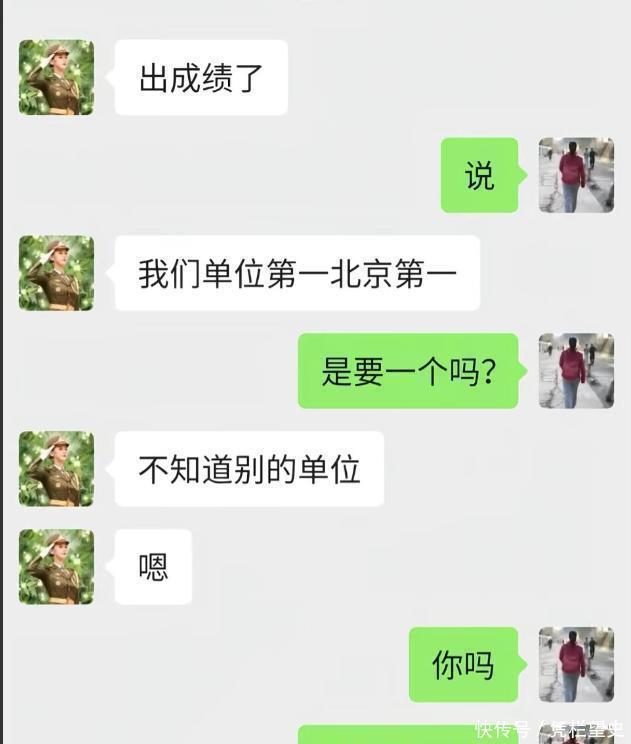Image resolution: width=631 pixels, height=744 pixels.
Task: Tap my avatar beside 你吗
Action: tap(576, 665)
